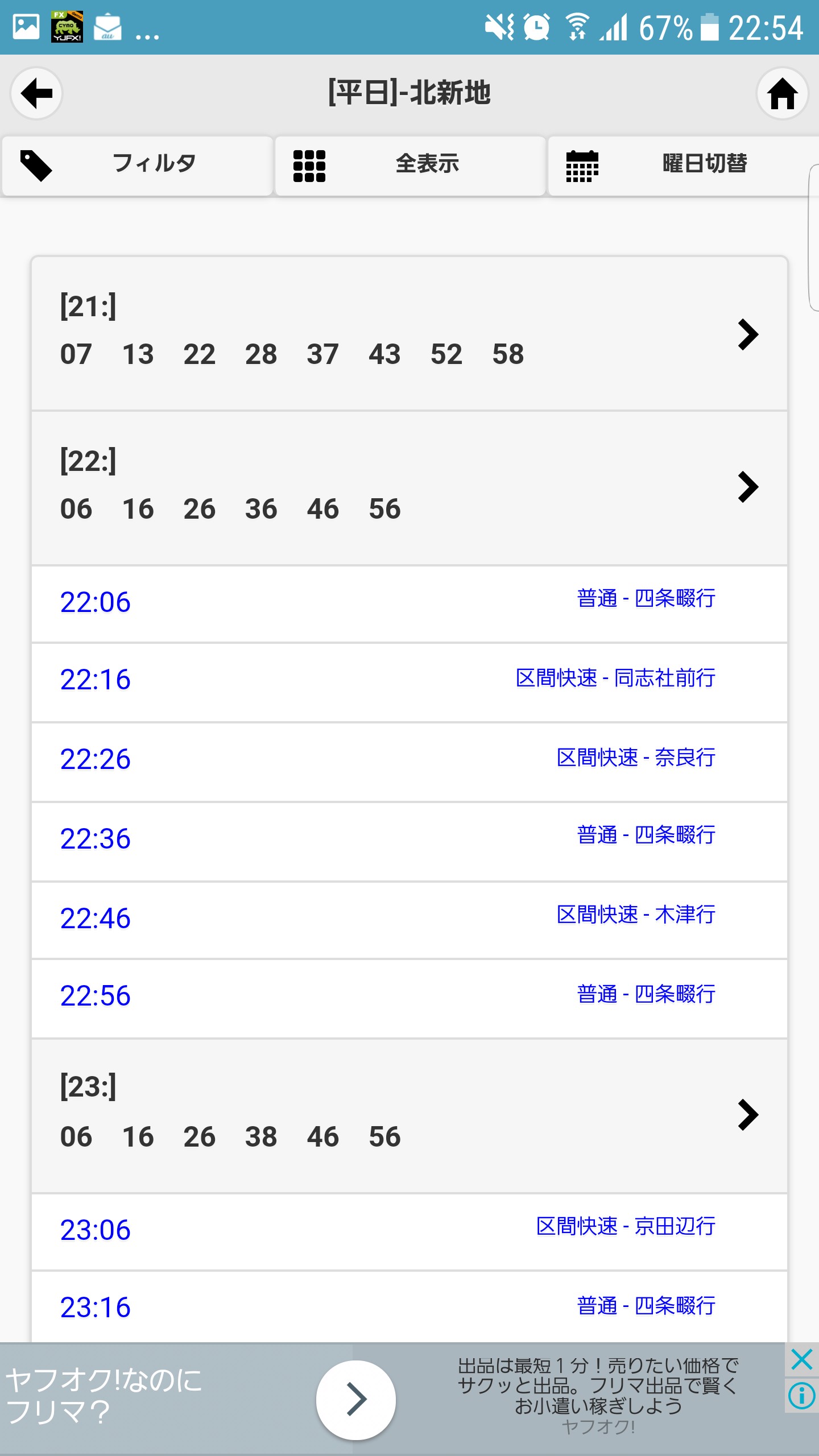Image resolution: width=819 pixels, height=1456 pixels.
Task: Open the 23:06 区間快速 京田辺行 train
Action: click(x=409, y=1231)
